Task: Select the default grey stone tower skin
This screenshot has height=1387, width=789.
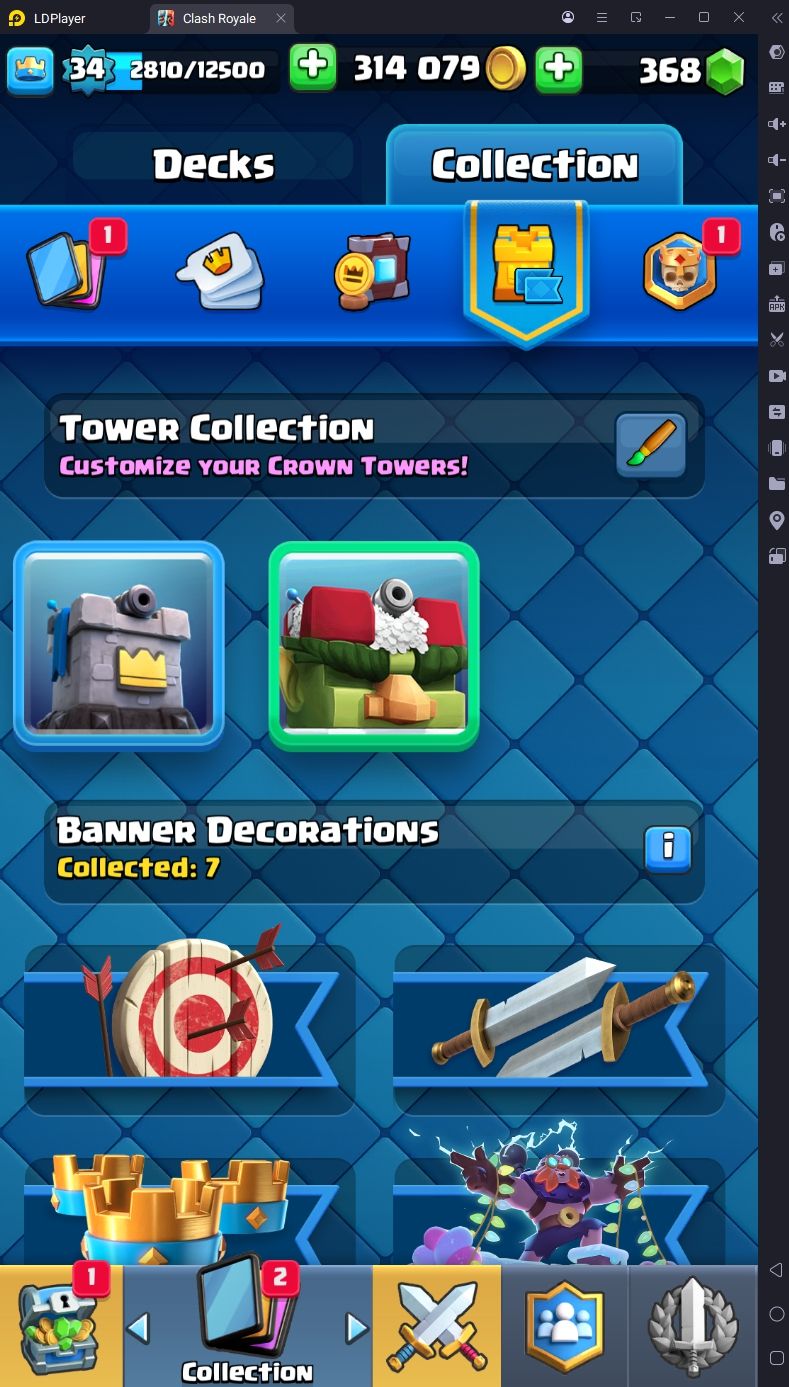Action: point(119,645)
